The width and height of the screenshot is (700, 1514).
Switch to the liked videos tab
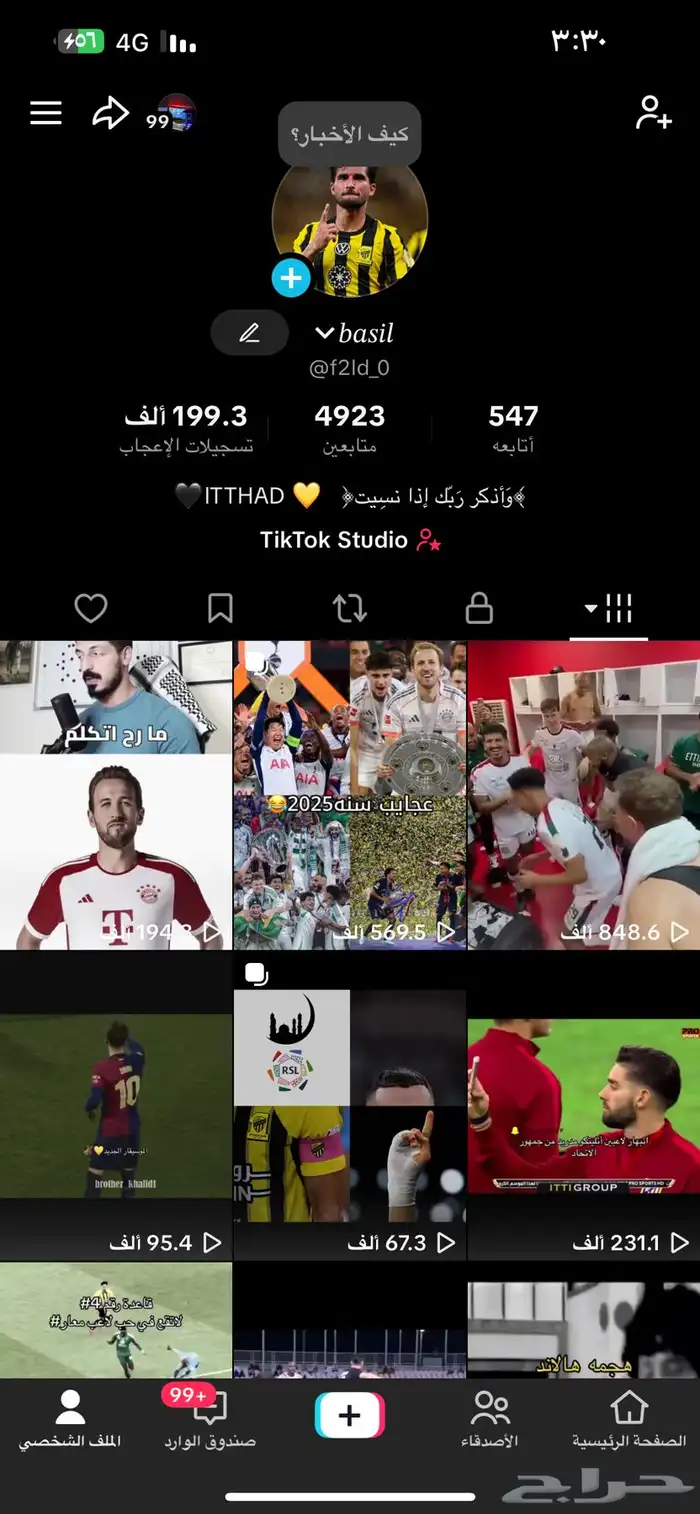click(x=91, y=607)
